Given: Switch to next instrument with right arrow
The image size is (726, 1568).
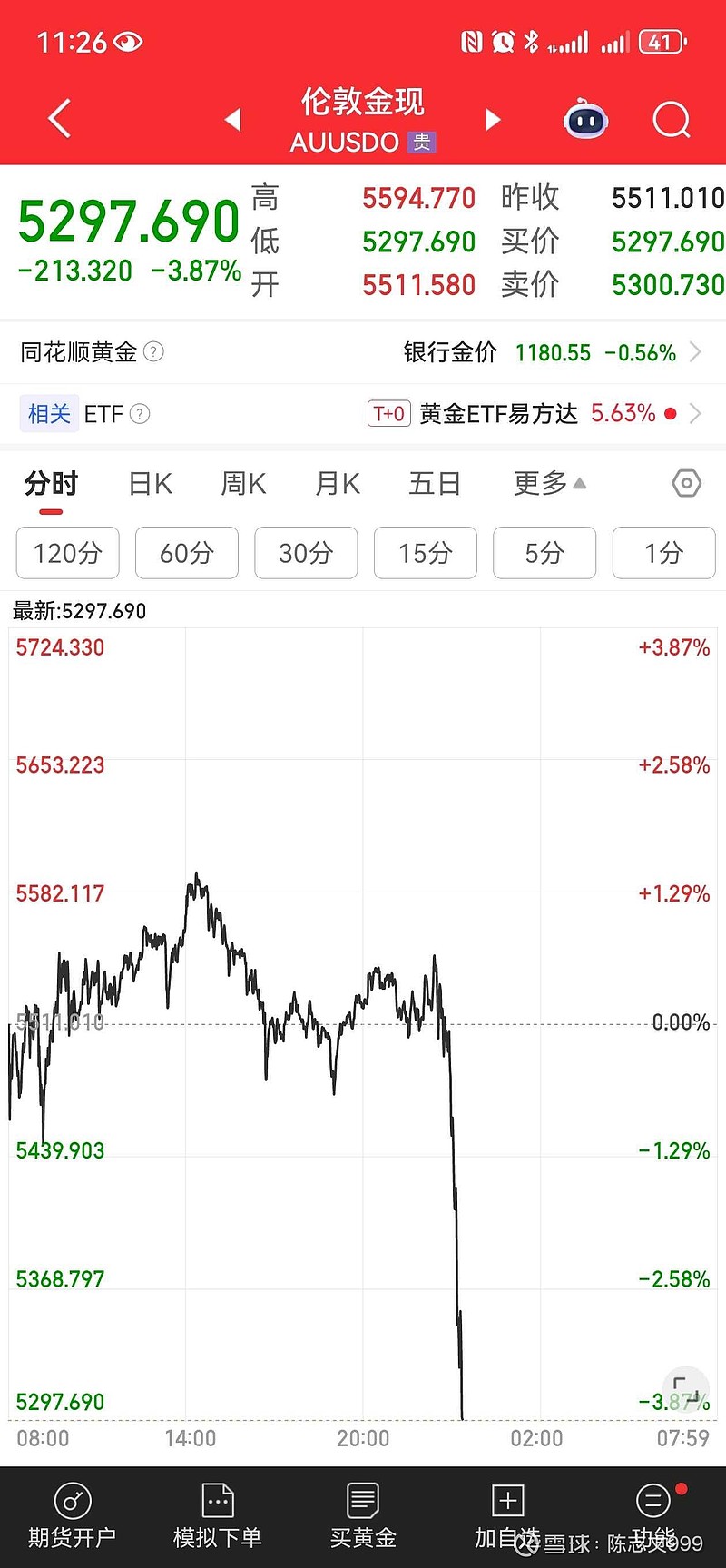Looking at the screenshot, I should pyautogui.click(x=493, y=119).
